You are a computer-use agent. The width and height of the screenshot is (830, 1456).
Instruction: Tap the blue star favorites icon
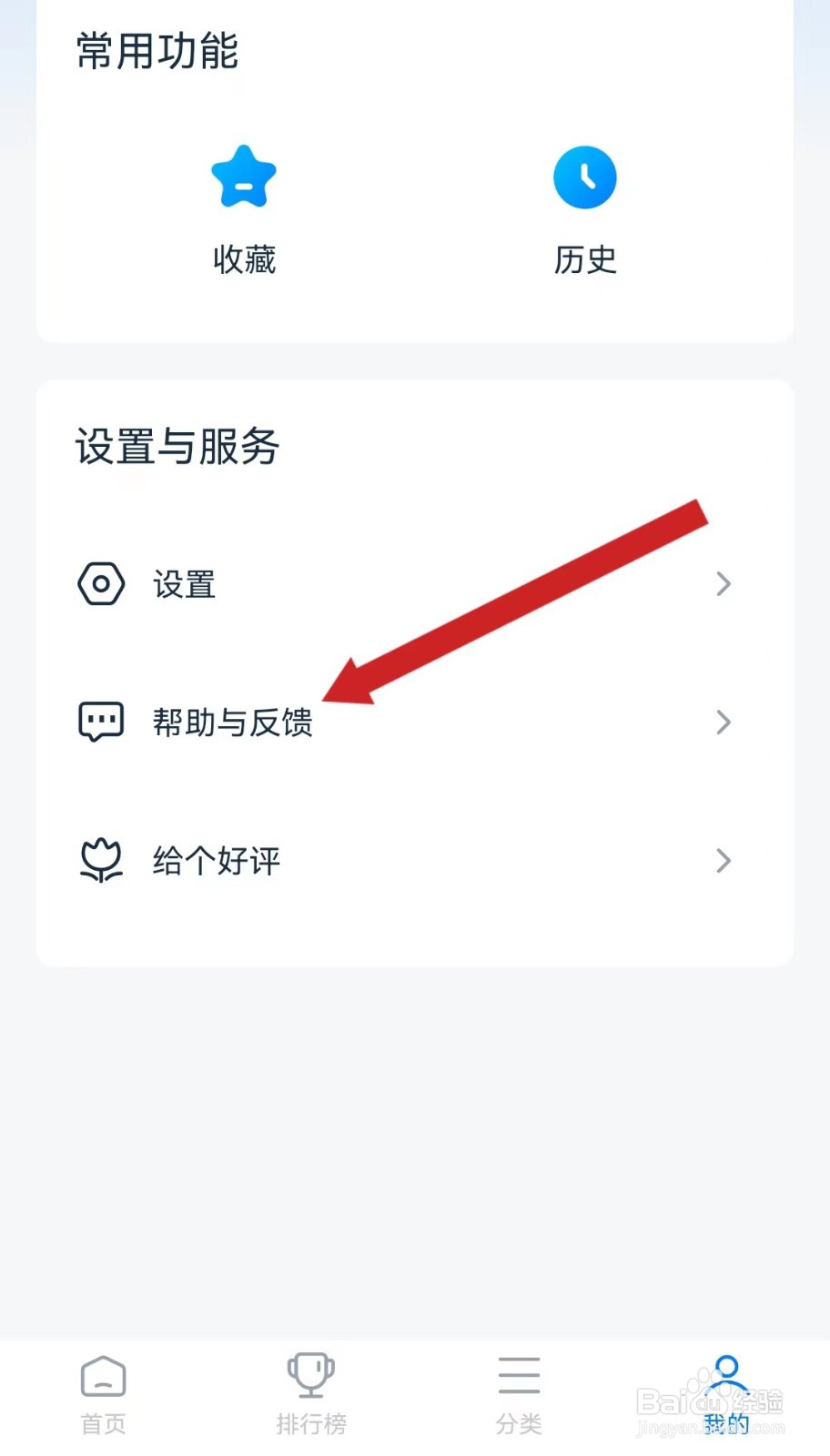point(242,177)
